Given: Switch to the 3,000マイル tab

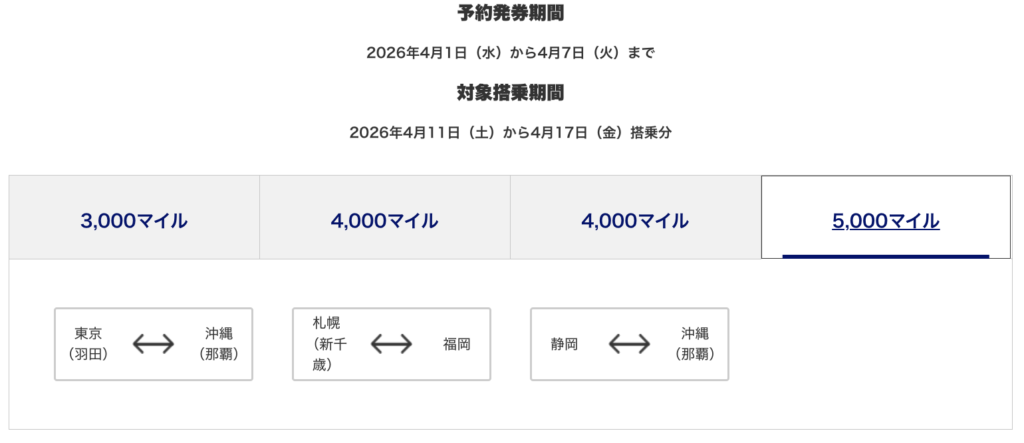Looking at the screenshot, I should coord(134,221).
